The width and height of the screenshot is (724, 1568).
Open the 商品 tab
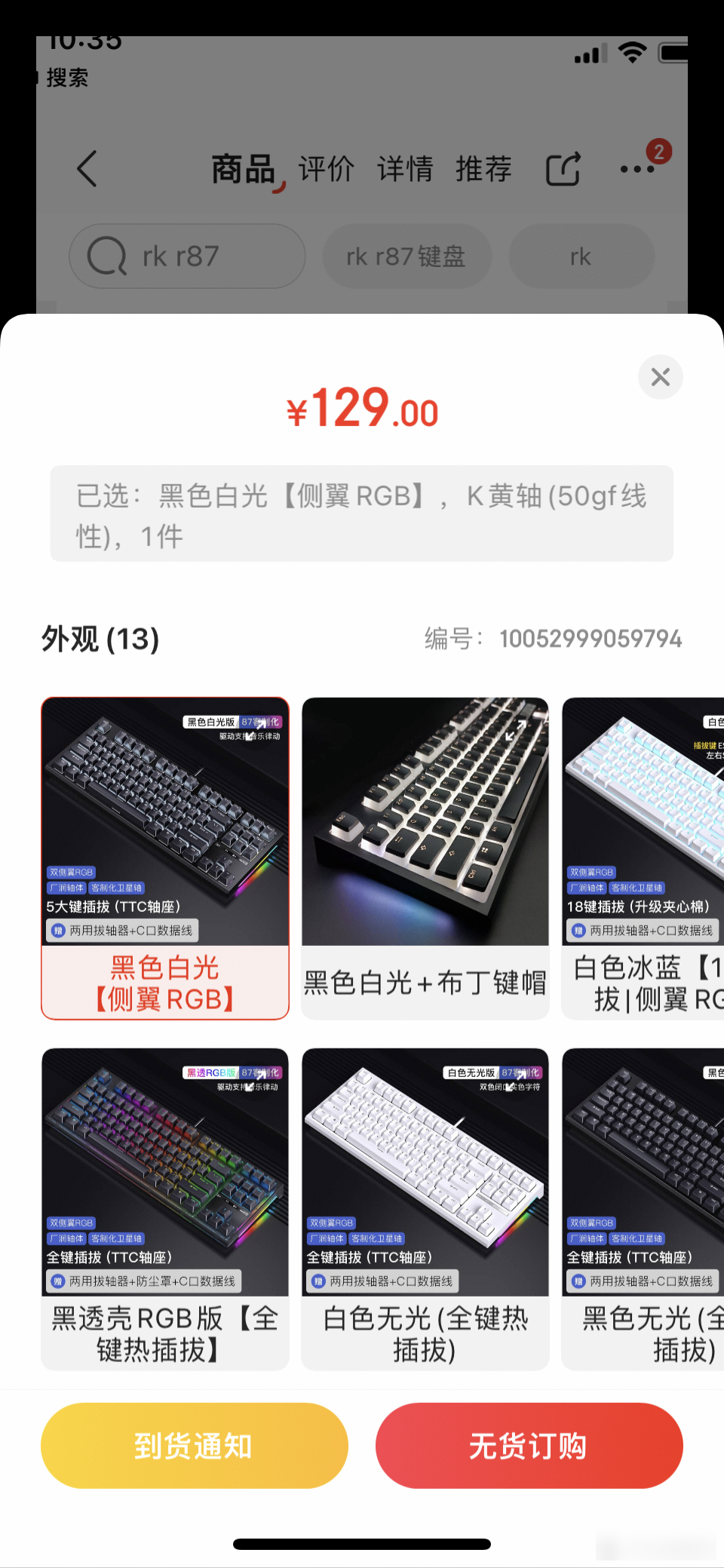coord(244,169)
